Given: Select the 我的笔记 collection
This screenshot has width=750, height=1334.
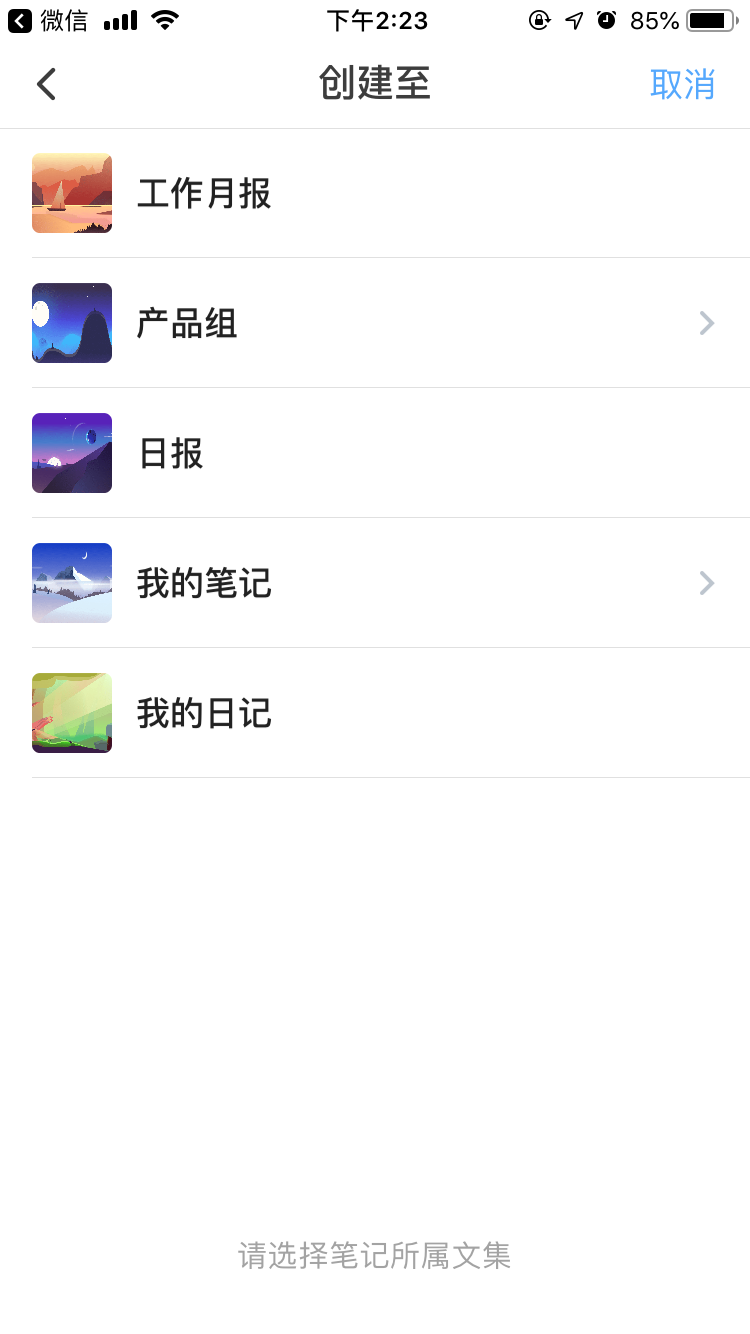Looking at the screenshot, I should click(x=375, y=583).
